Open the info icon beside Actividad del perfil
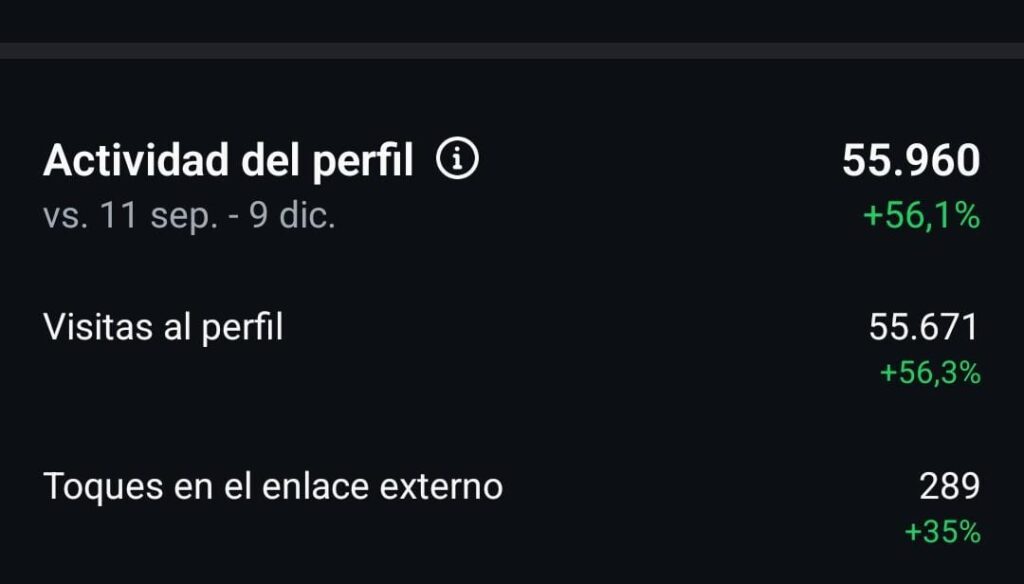This screenshot has width=1024, height=584. pyautogui.click(x=457, y=160)
